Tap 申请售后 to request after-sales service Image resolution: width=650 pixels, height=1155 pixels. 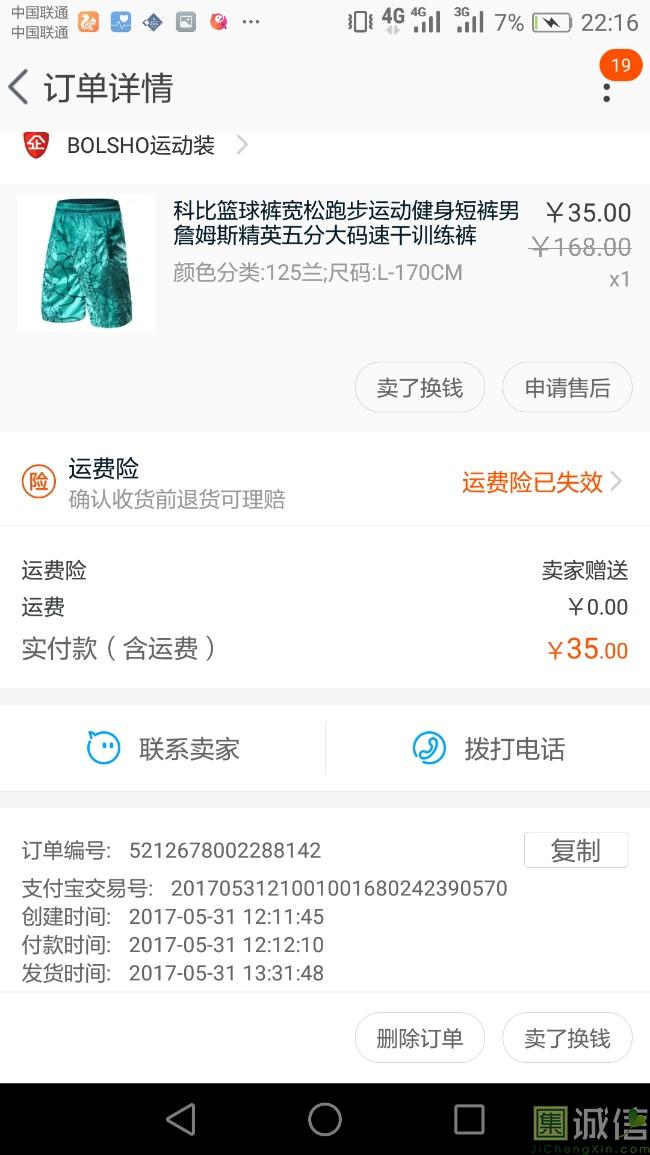coord(567,387)
